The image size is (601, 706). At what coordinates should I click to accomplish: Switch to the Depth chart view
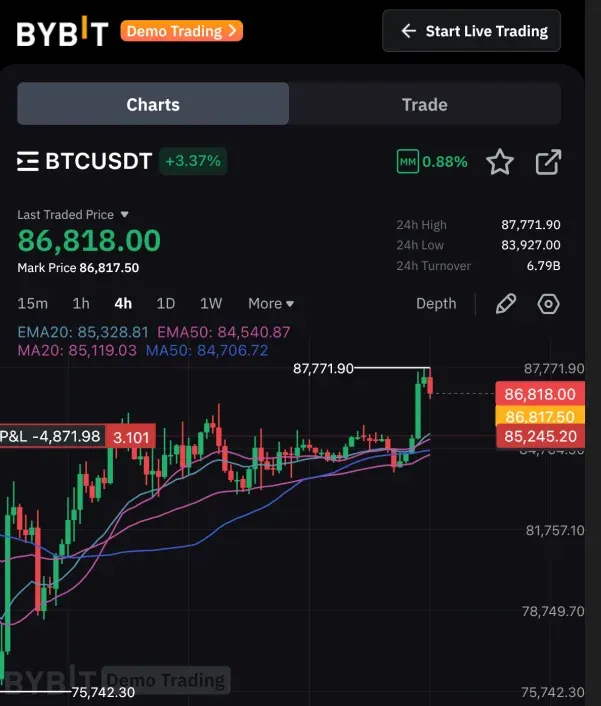pos(436,303)
